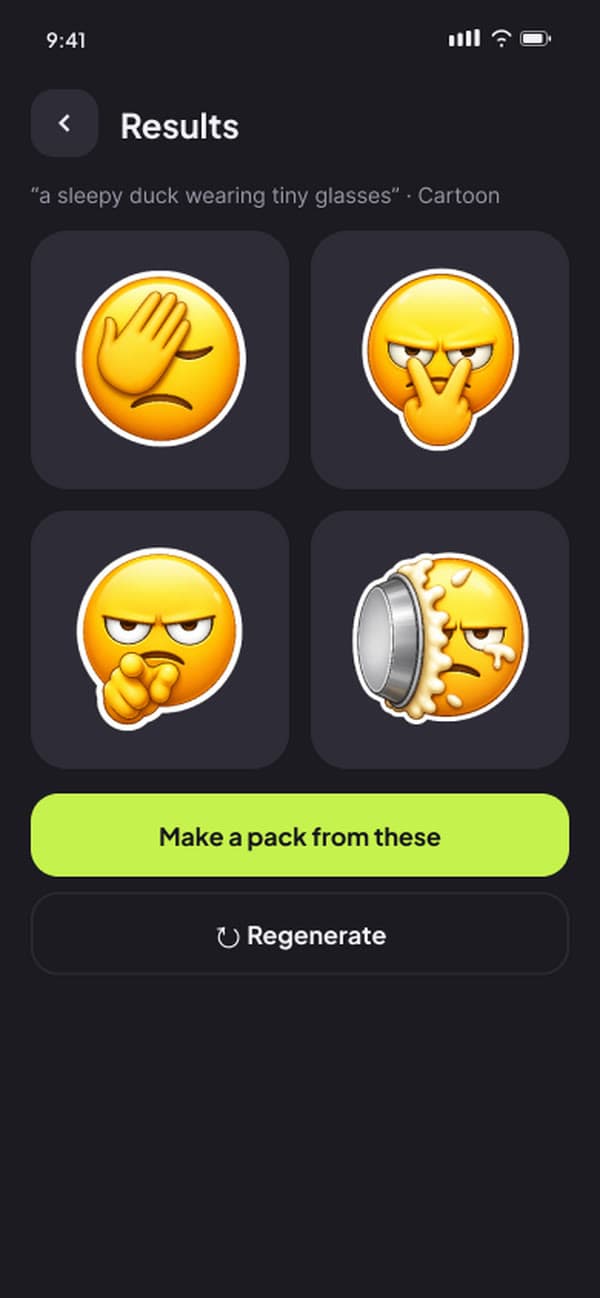Screen dimensions: 600x1298
Task: Pick the pie-in-face emoji sticker
Action: click(x=440, y=640)
